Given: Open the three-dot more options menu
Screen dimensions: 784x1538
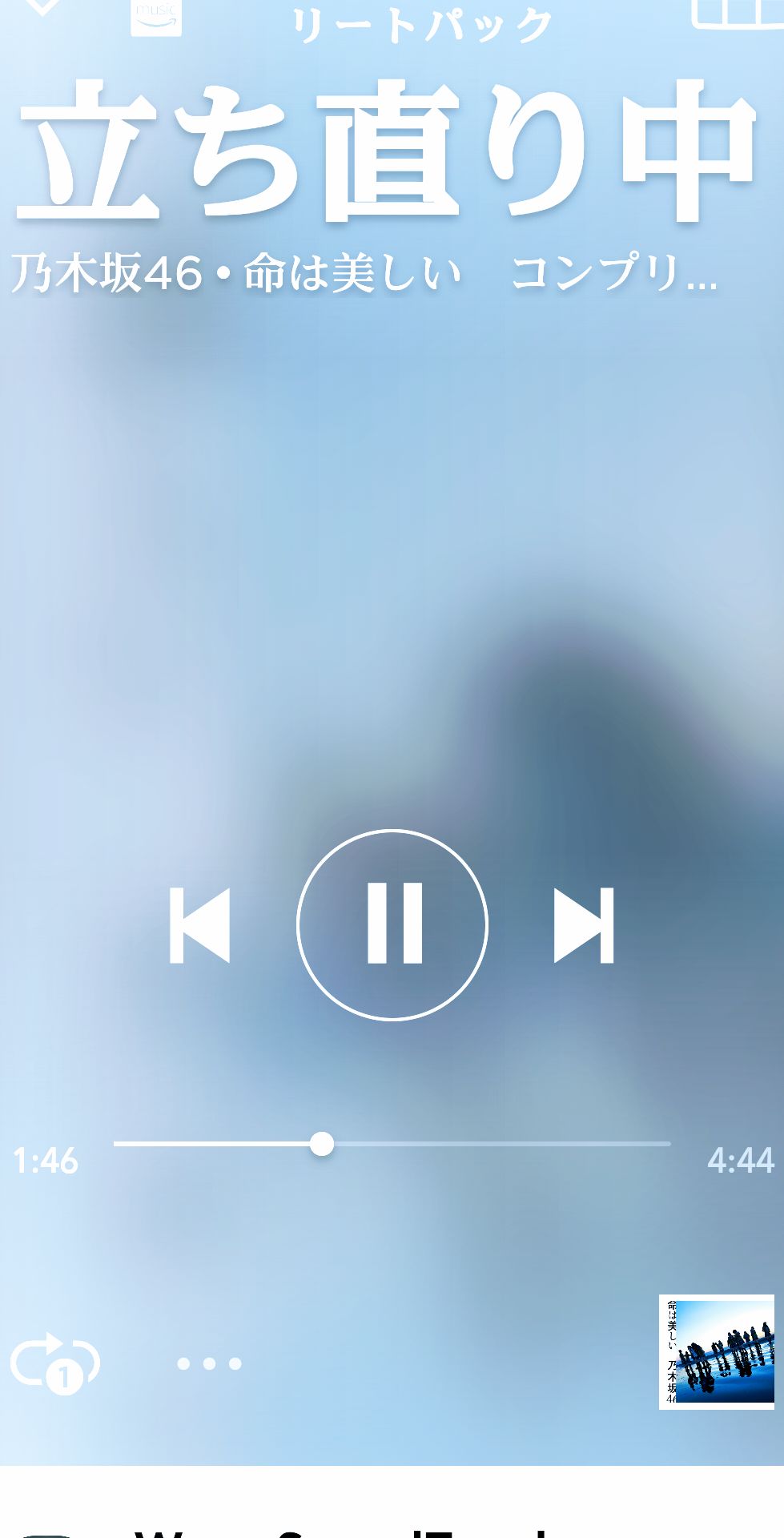Looking at the screenshot, I should click(x=209, y=1363).
